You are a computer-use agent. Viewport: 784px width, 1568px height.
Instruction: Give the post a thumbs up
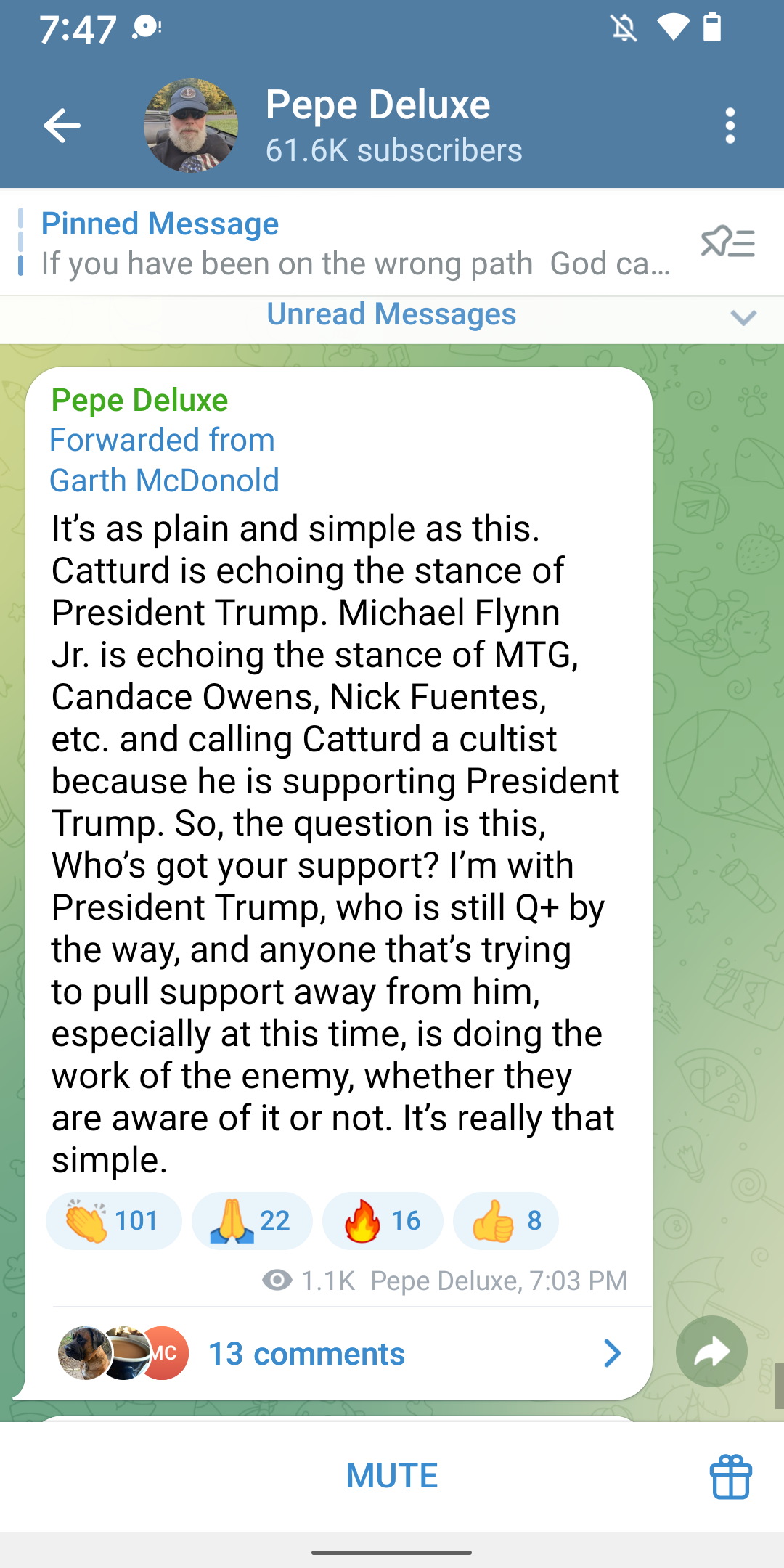506,1221
